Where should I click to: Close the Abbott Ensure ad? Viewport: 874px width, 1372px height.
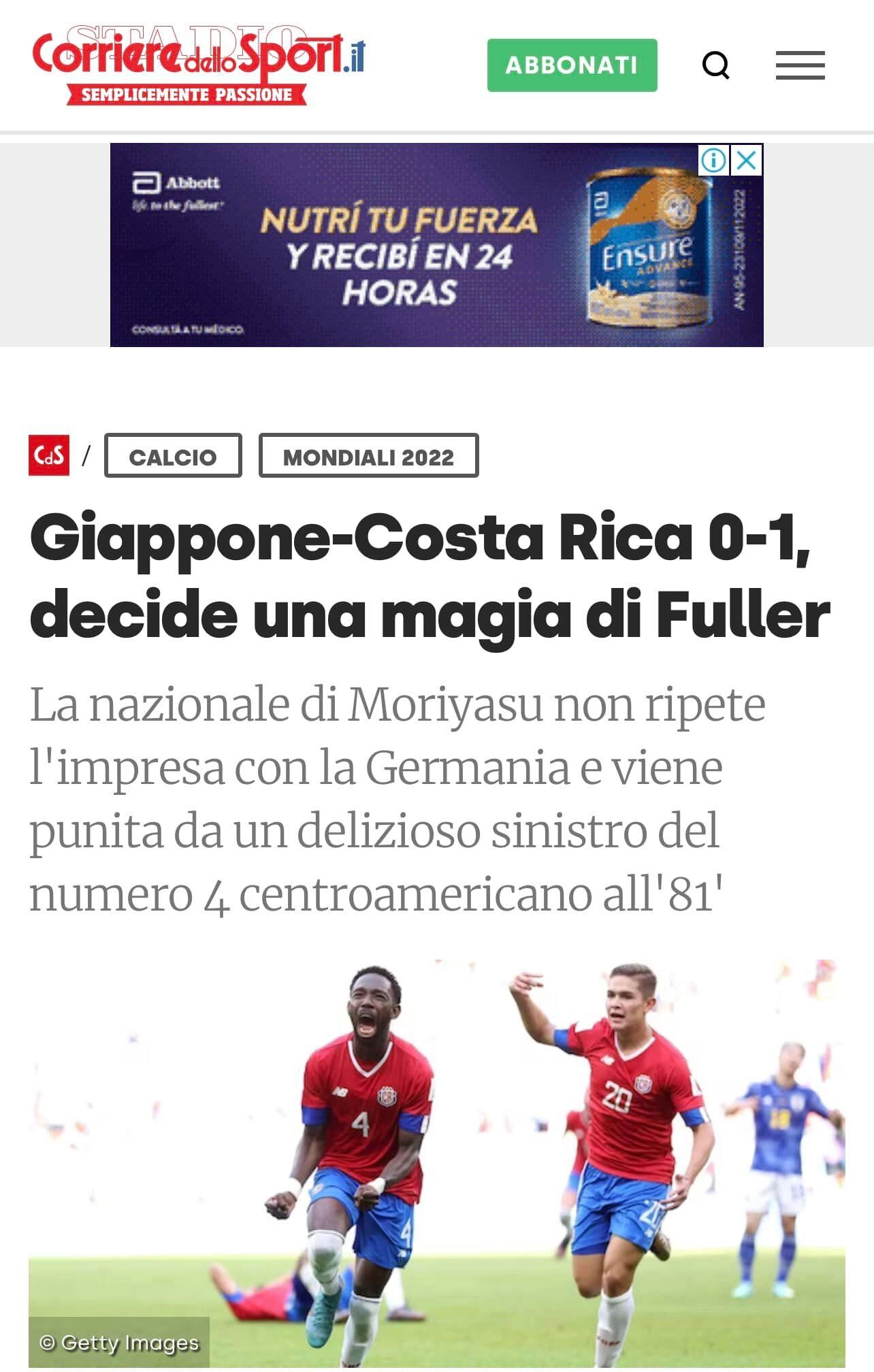747,161
